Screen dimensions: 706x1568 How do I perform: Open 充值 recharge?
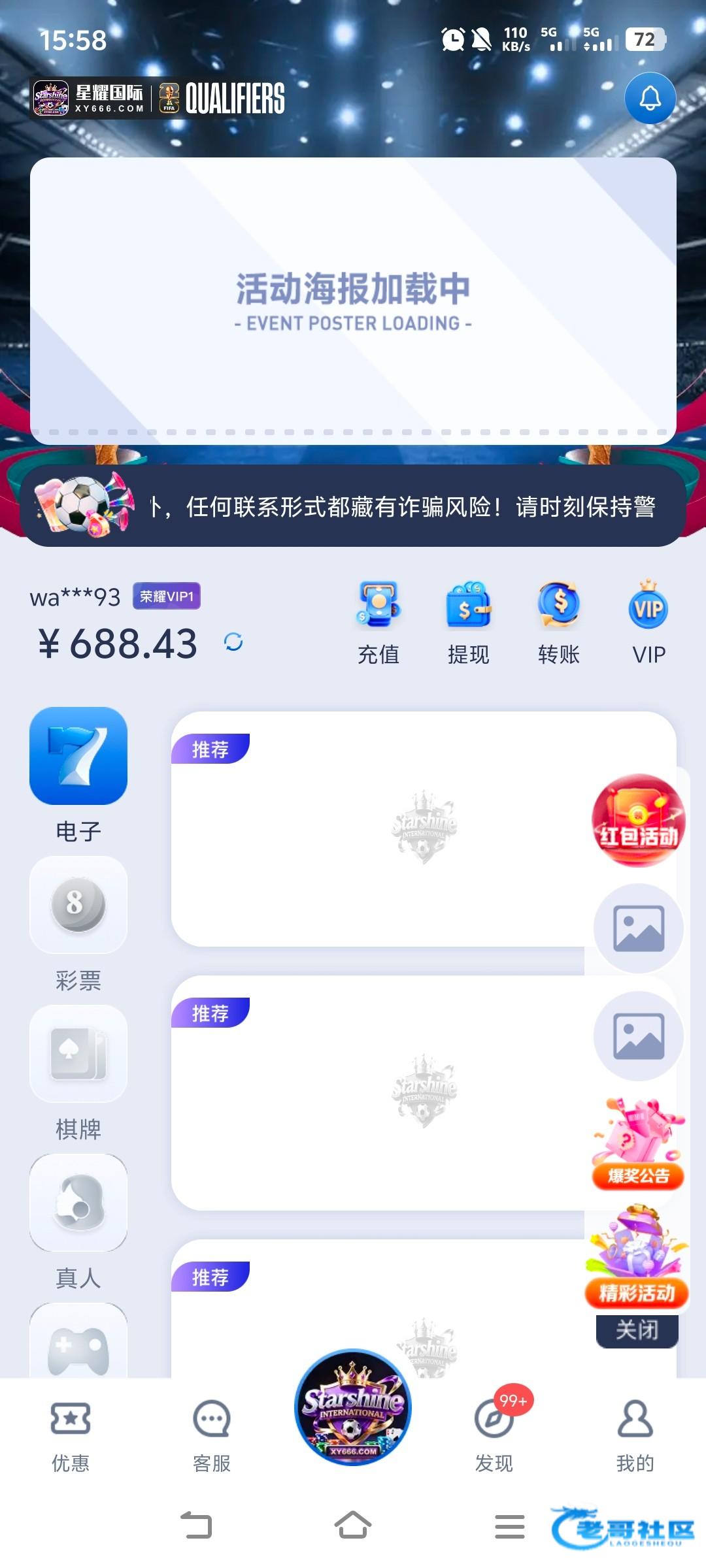[x=378, y=621]
